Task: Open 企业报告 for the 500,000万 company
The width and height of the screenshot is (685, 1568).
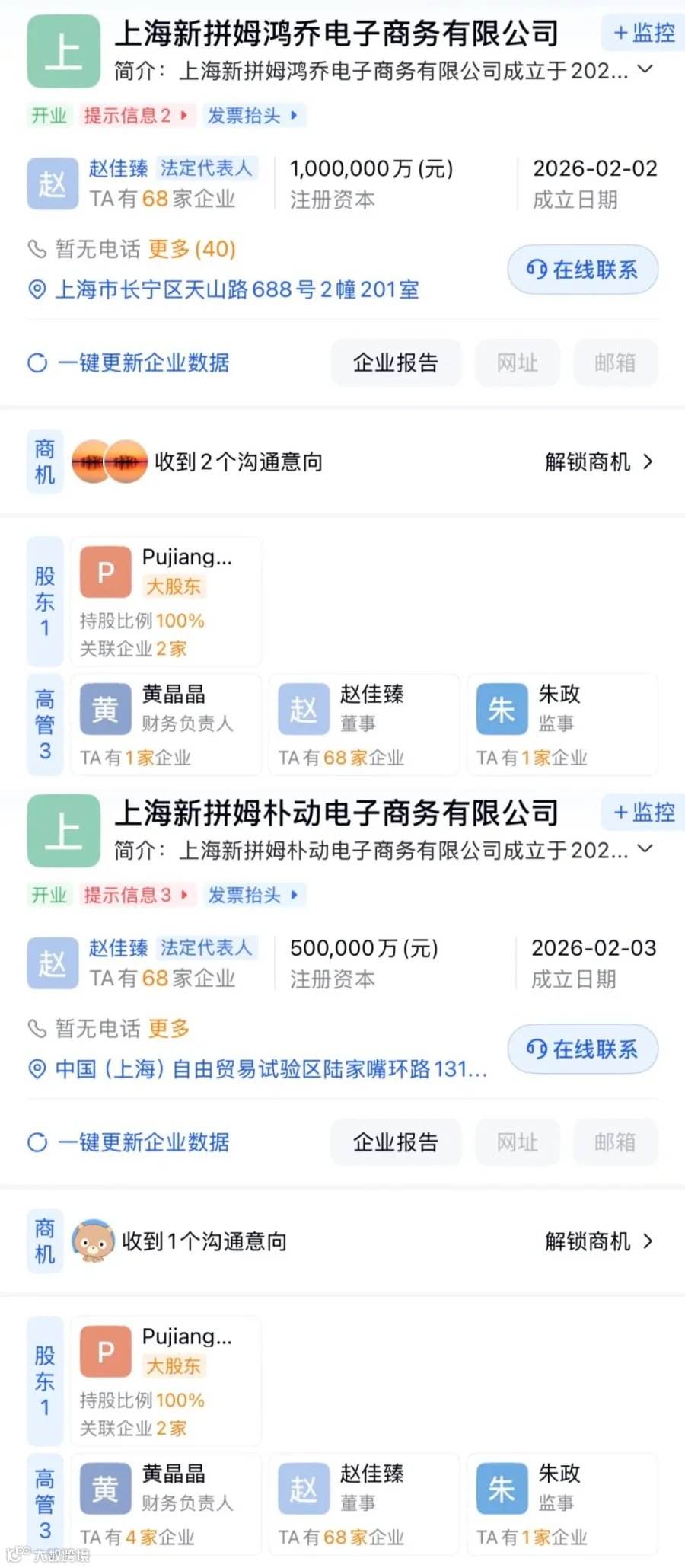Action: click(396, 1142)
